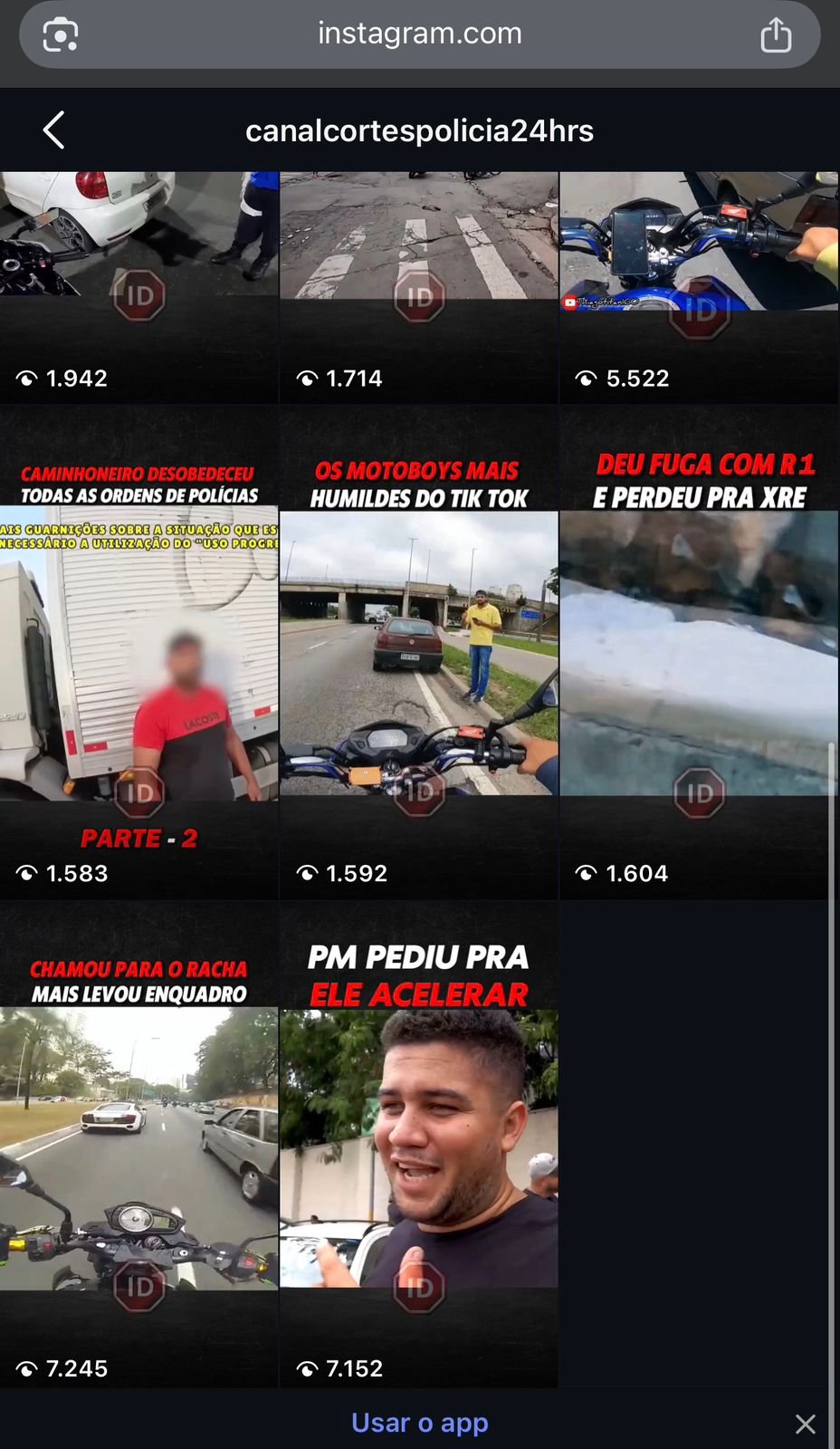This screenshot has width=840, height=1449.
Task: Go back from canalcortespolicia24hrs profile
Action: click(54, 130)
